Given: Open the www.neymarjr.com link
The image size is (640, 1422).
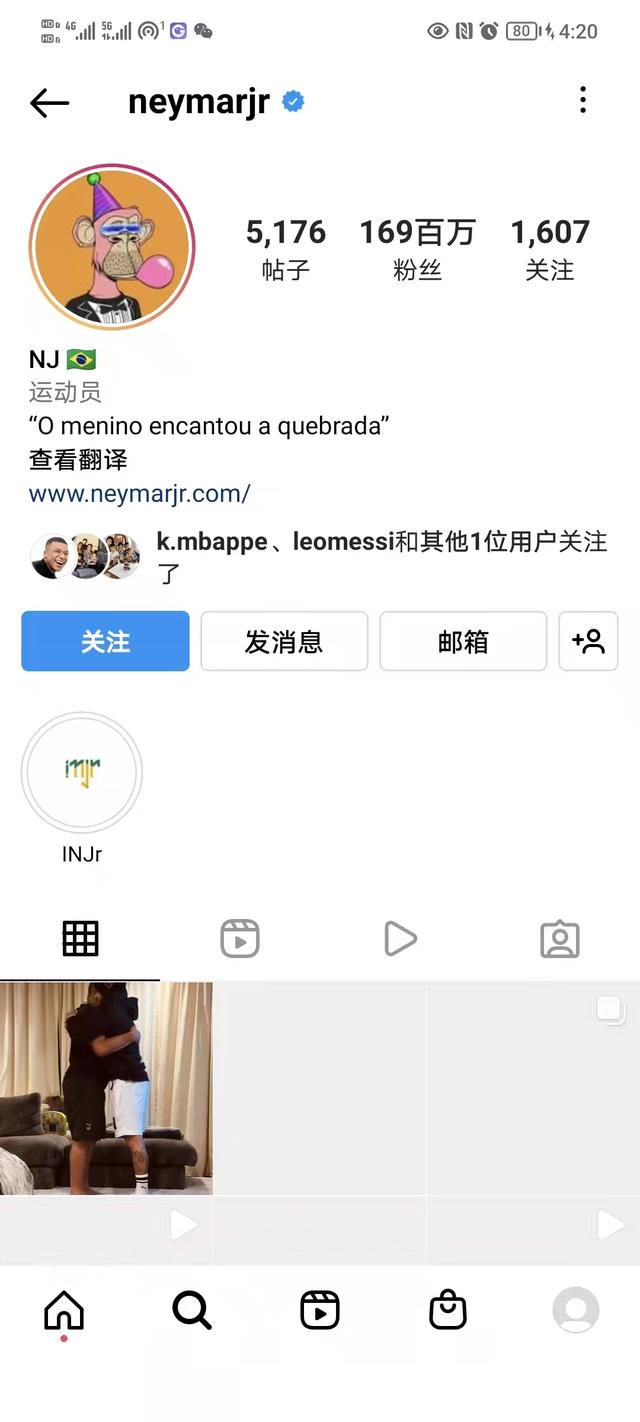Looking at the screenshot, I should click(139, 493).
